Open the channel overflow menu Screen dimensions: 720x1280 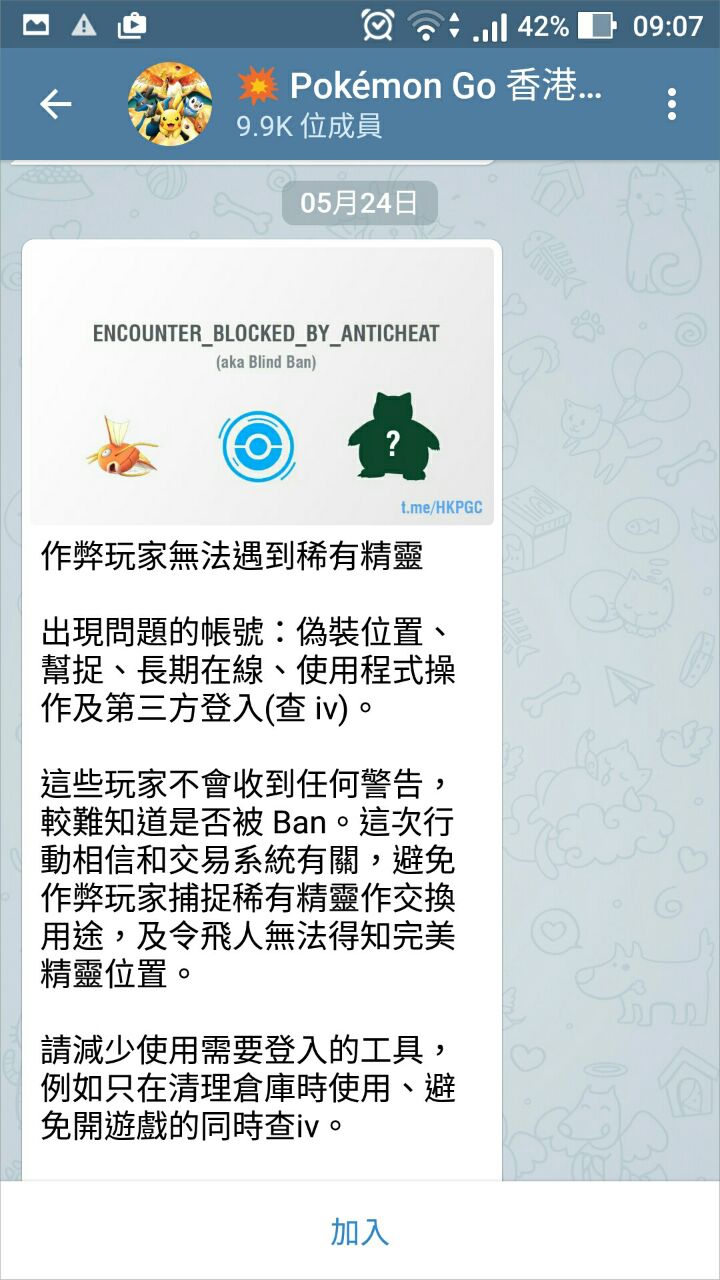[671, 103]
